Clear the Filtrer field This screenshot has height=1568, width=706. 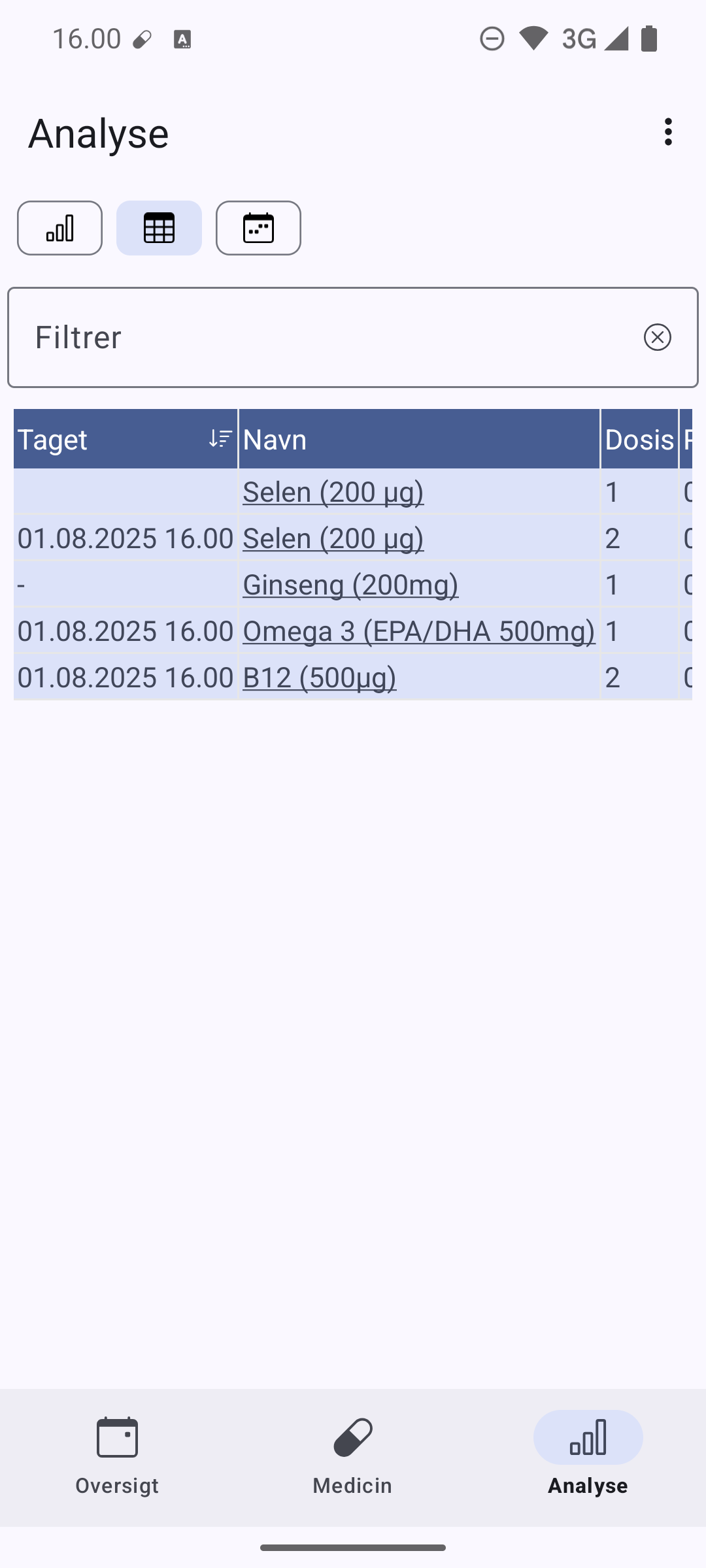[x=657, y=337]
